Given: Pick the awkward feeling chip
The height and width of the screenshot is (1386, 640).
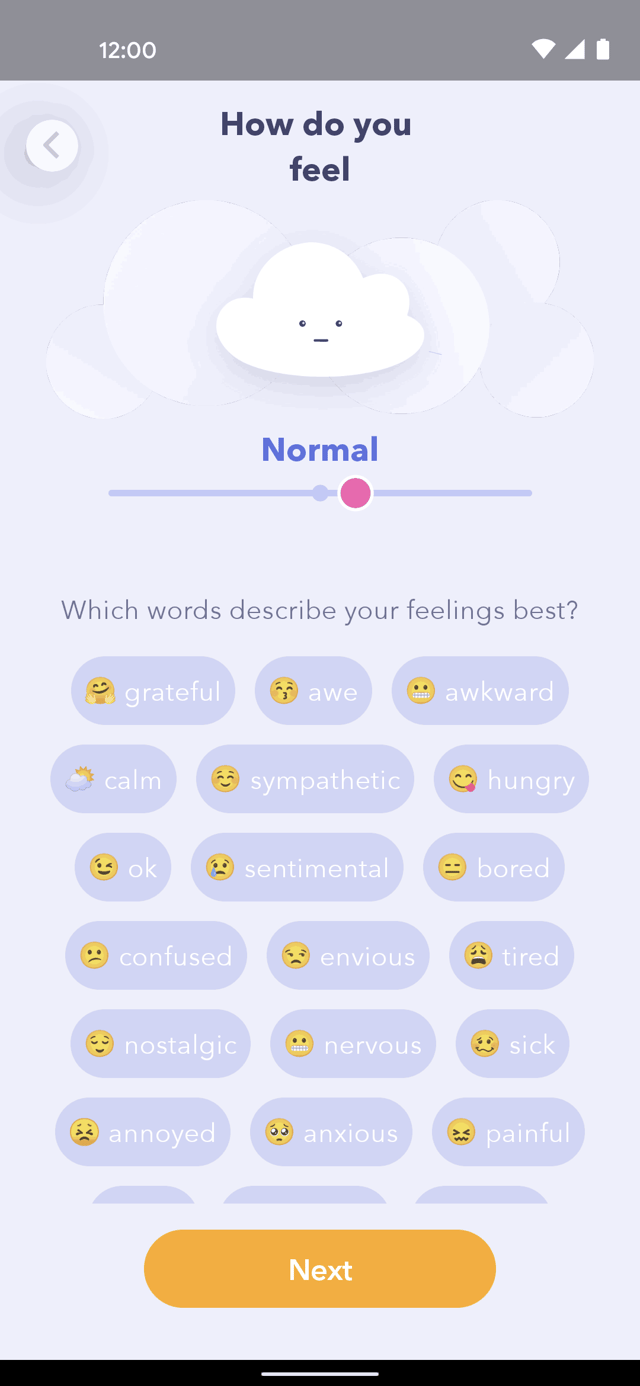Looking at the screenshot, I should click(480, 691).
